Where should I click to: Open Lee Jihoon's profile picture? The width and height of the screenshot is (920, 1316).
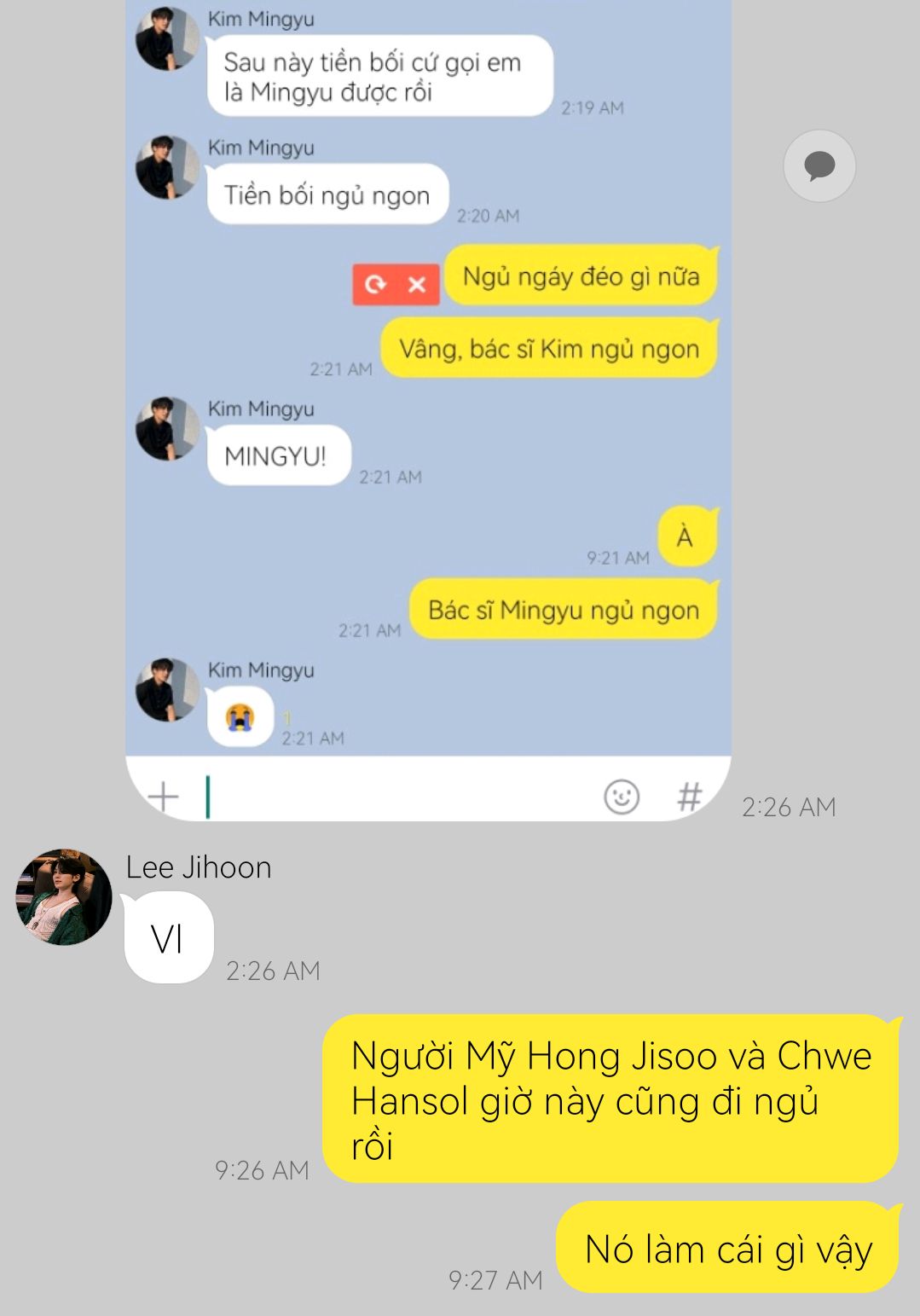coord(64,896)
